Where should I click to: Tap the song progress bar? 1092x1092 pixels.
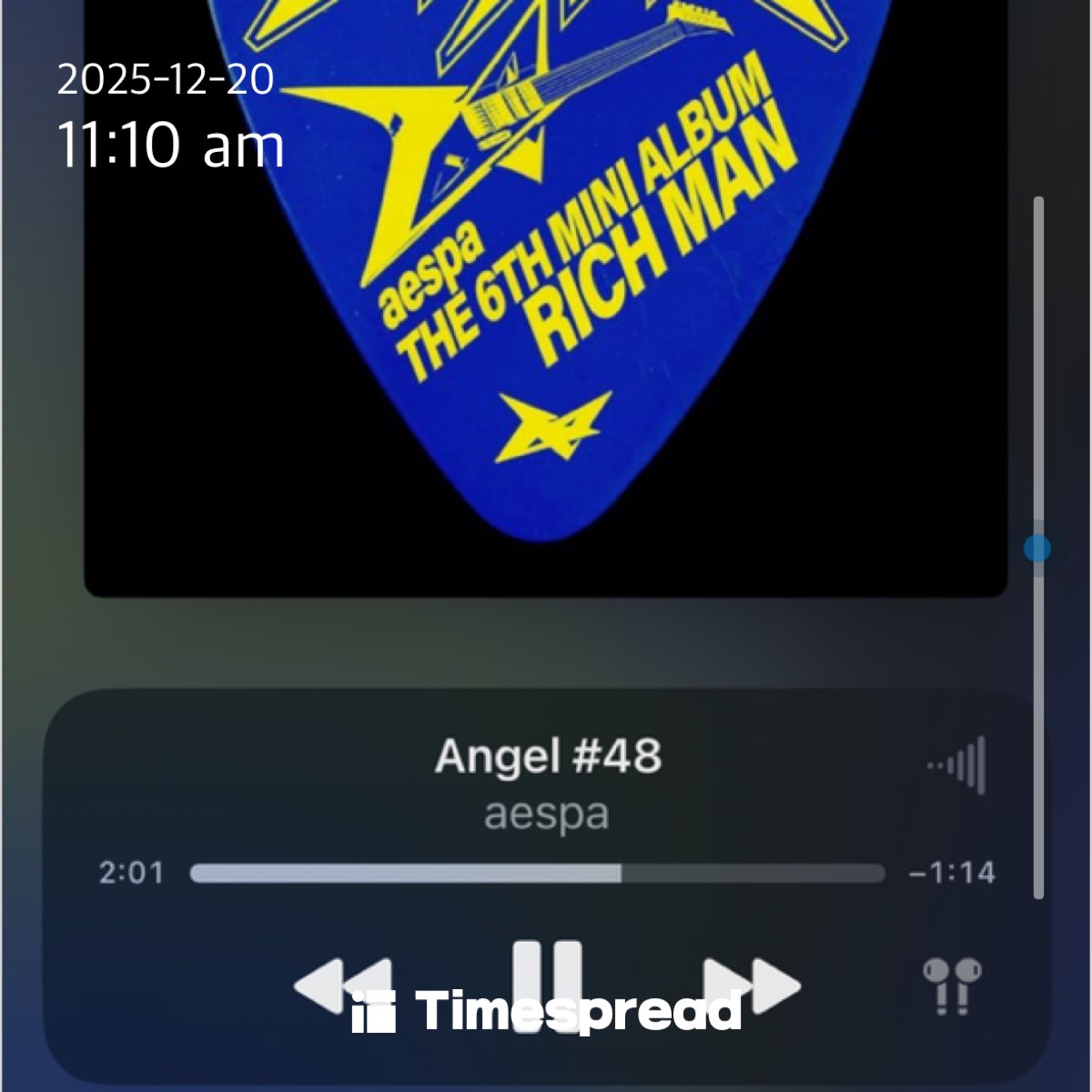(x=537, y=874)
